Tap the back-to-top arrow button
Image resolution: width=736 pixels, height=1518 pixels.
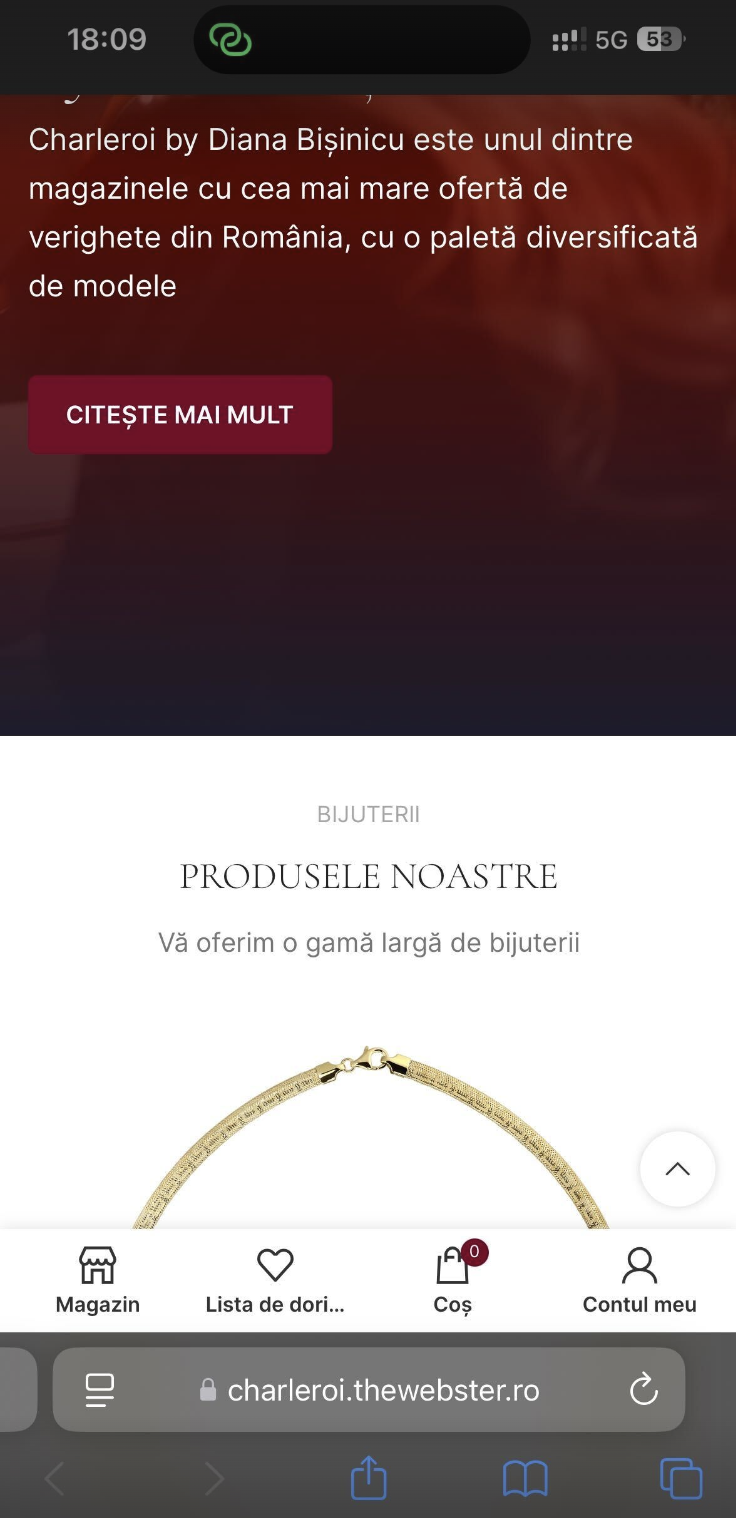click(678, 1169)
